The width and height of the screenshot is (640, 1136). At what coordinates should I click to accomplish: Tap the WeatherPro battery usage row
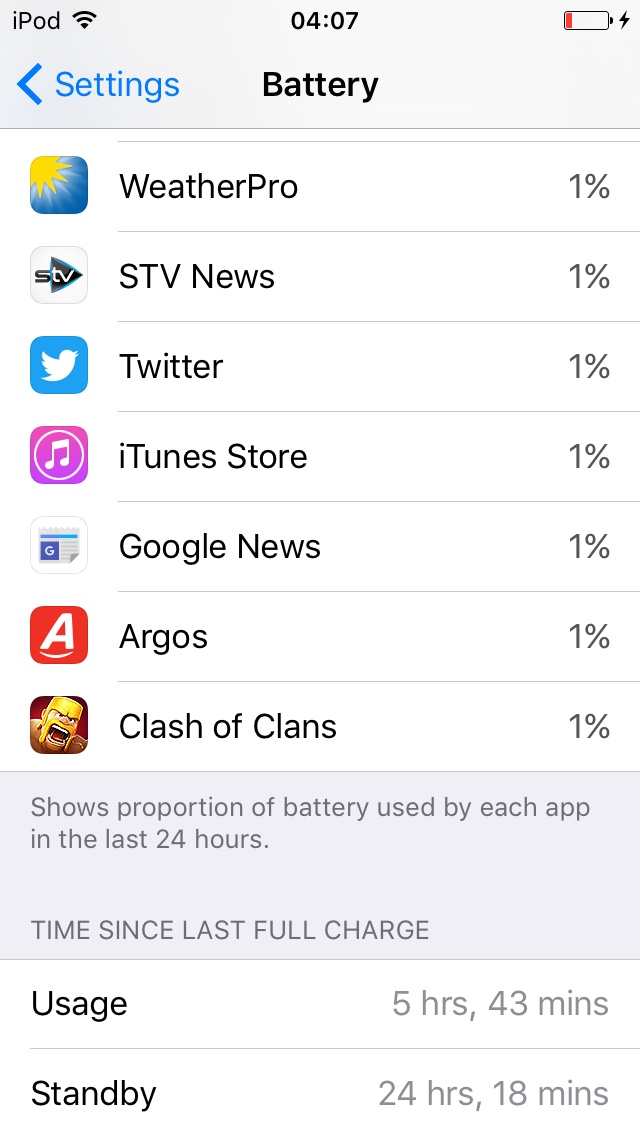coord(320,187)
